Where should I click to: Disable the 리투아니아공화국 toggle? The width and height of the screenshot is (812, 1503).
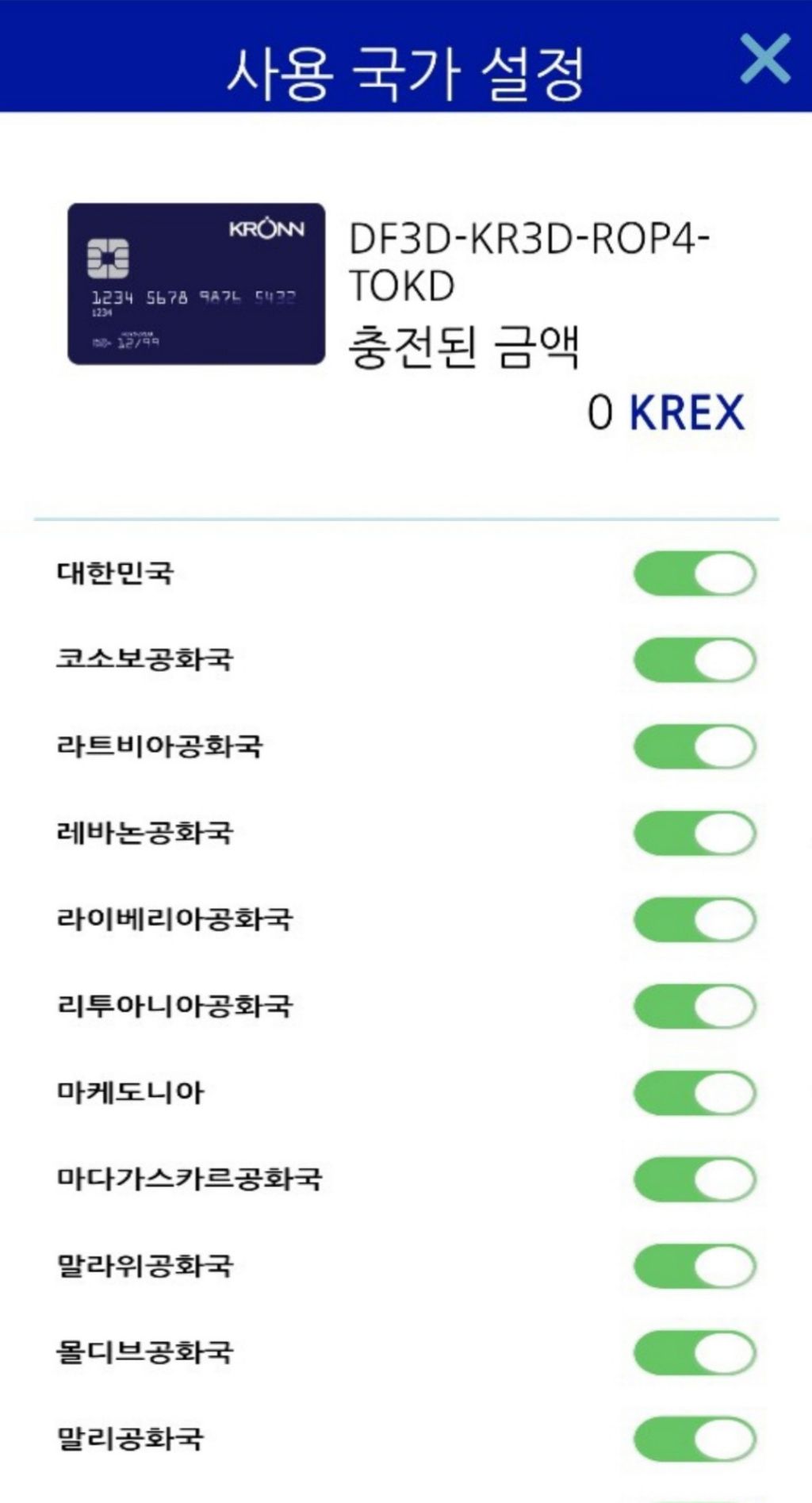695,1006
